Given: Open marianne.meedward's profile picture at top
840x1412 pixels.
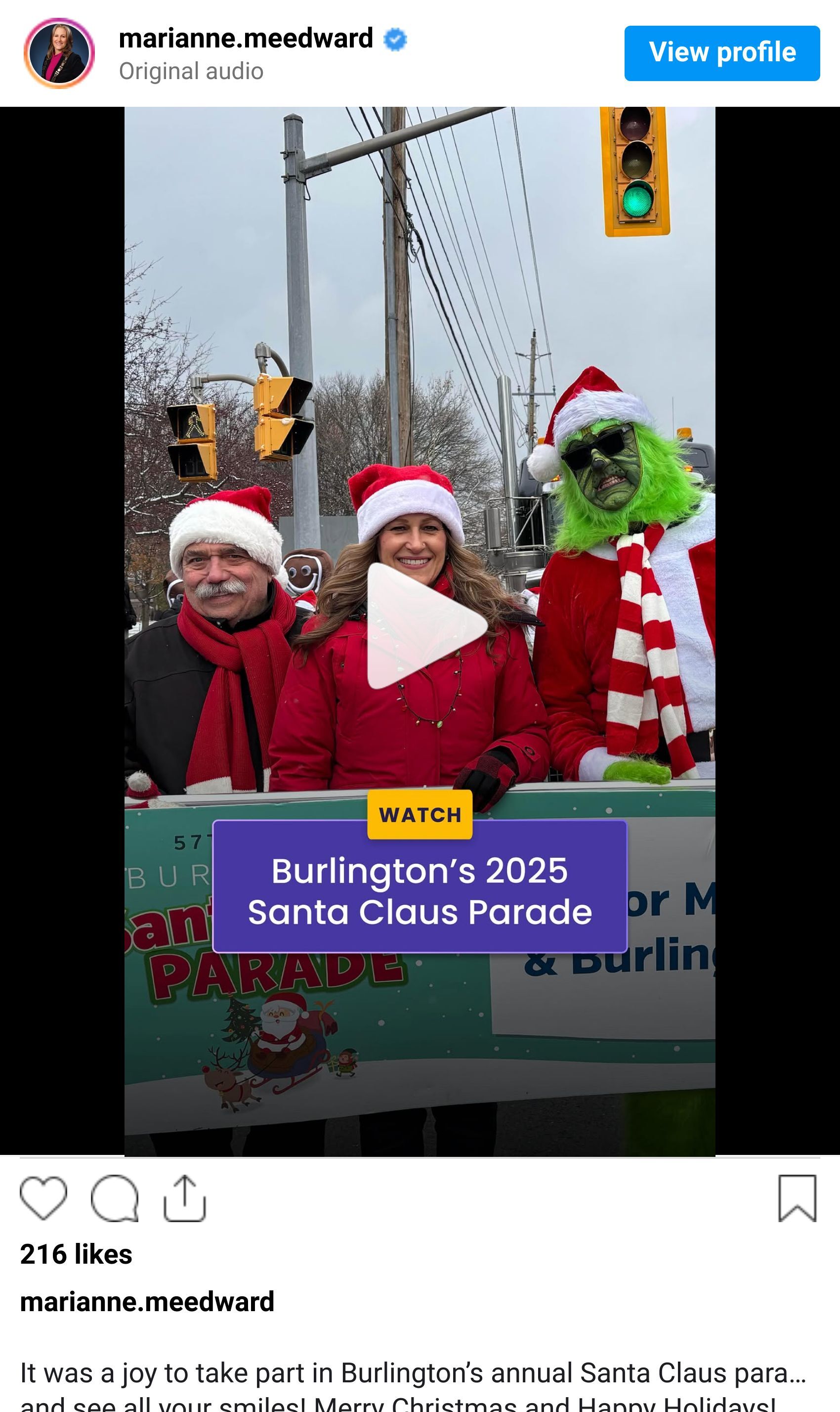Looking at the screenshot, I should coord(59,53).
